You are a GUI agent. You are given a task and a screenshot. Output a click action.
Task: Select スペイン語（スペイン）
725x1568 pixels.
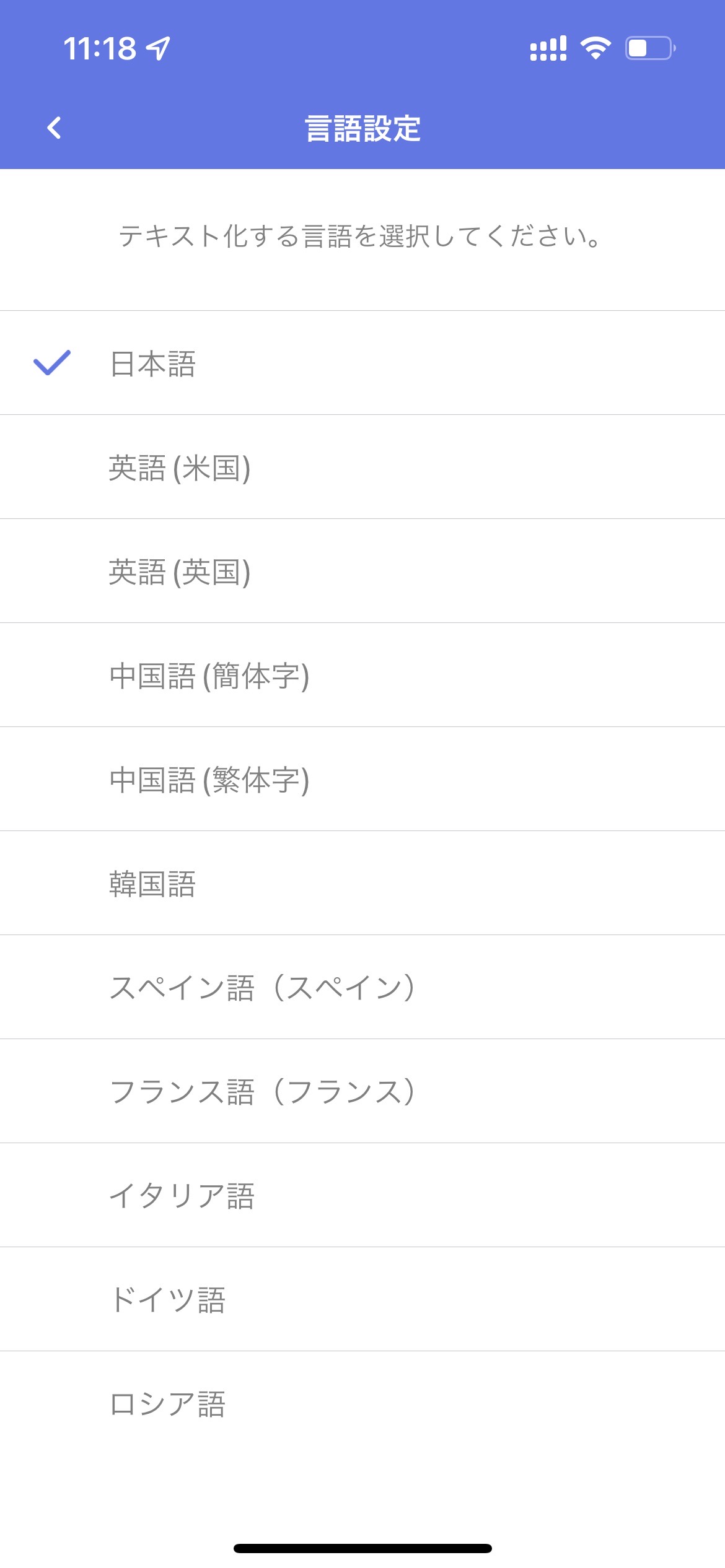(362, 987)
